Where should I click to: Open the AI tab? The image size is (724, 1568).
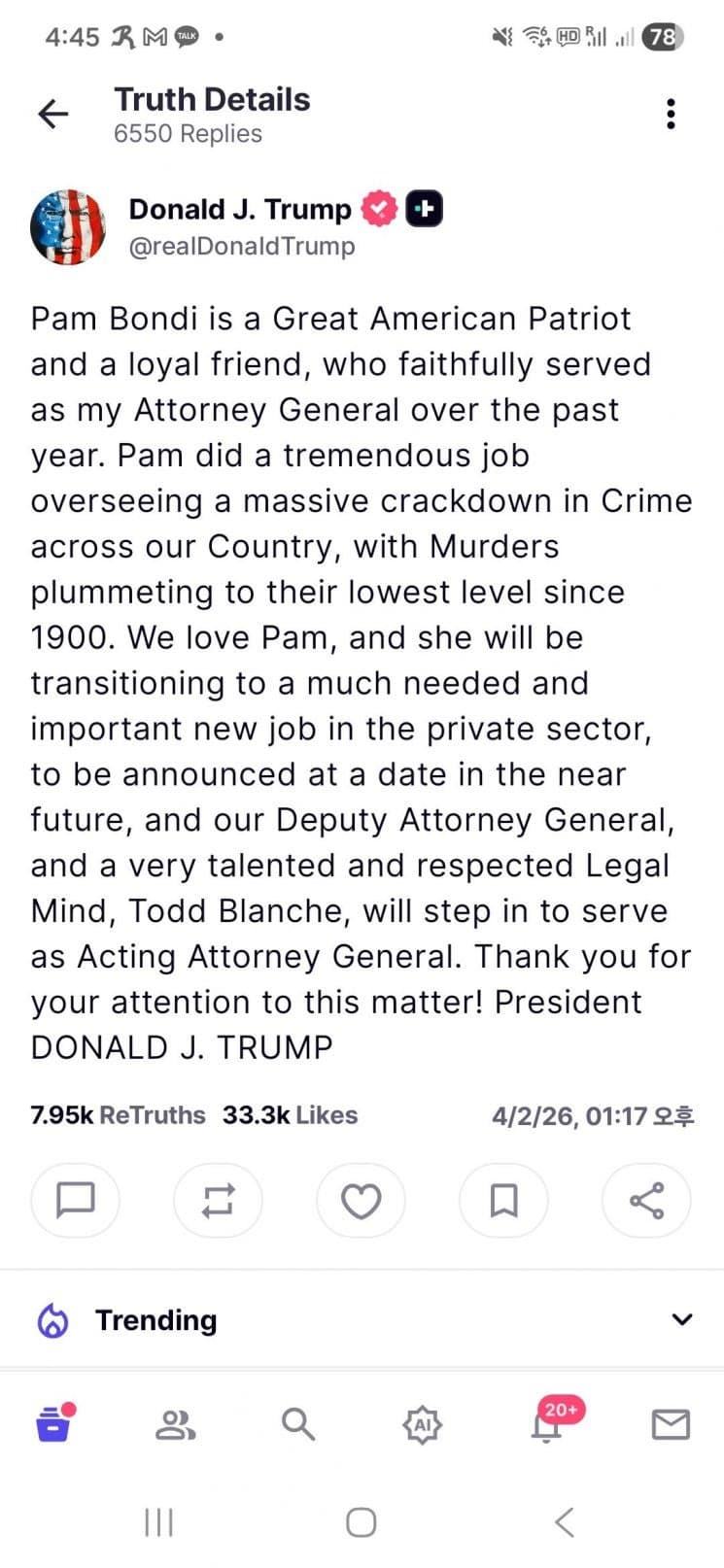pyautogui.click(x=422, y=1425)
